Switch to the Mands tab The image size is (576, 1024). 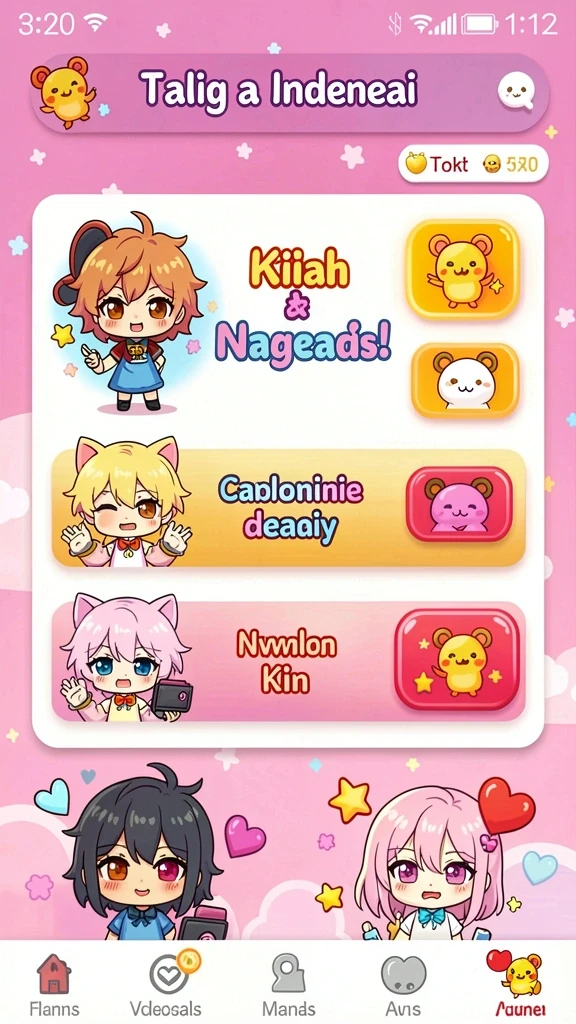[x=289, y=984]
